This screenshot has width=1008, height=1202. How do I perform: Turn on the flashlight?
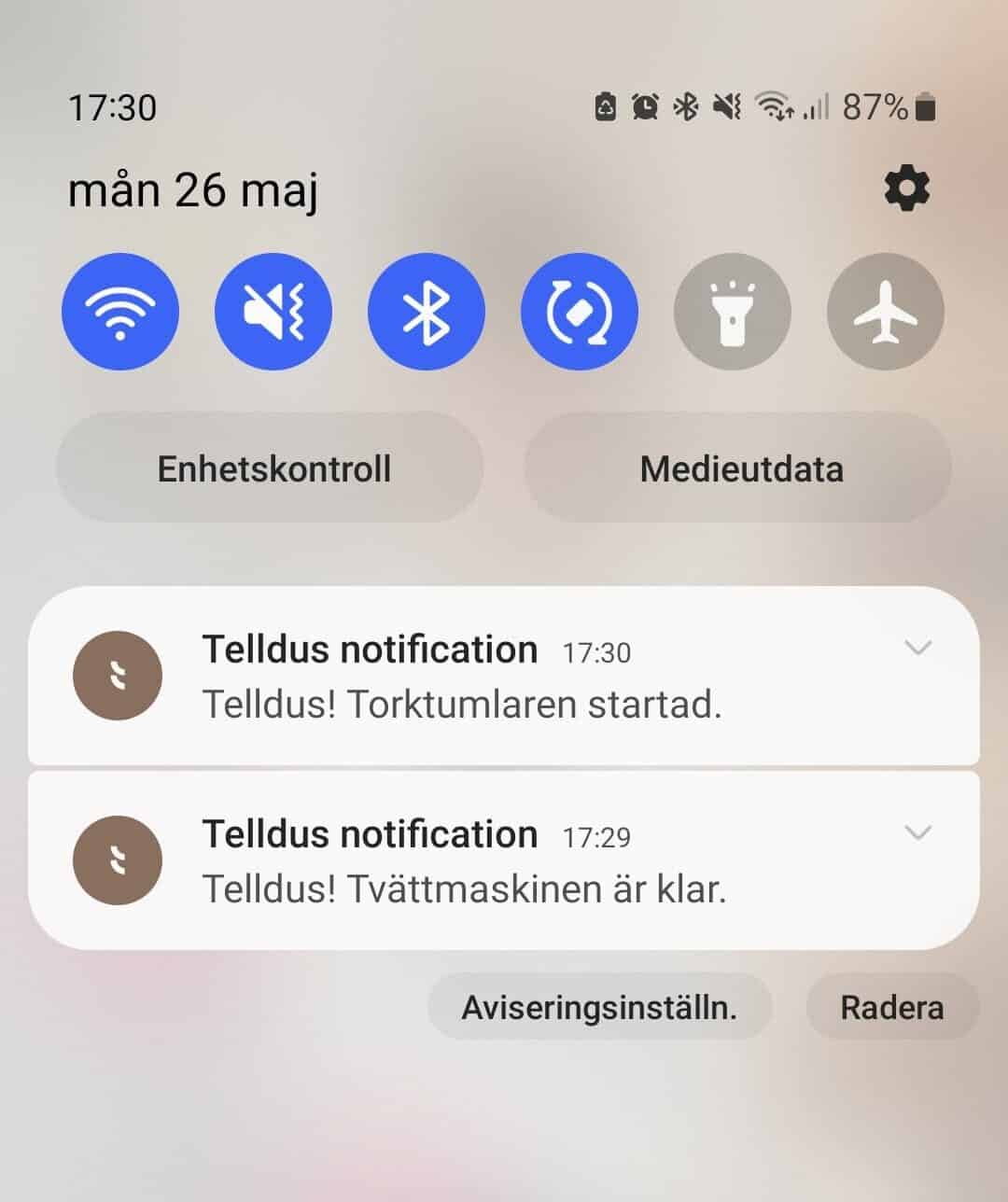pos(733,312)
